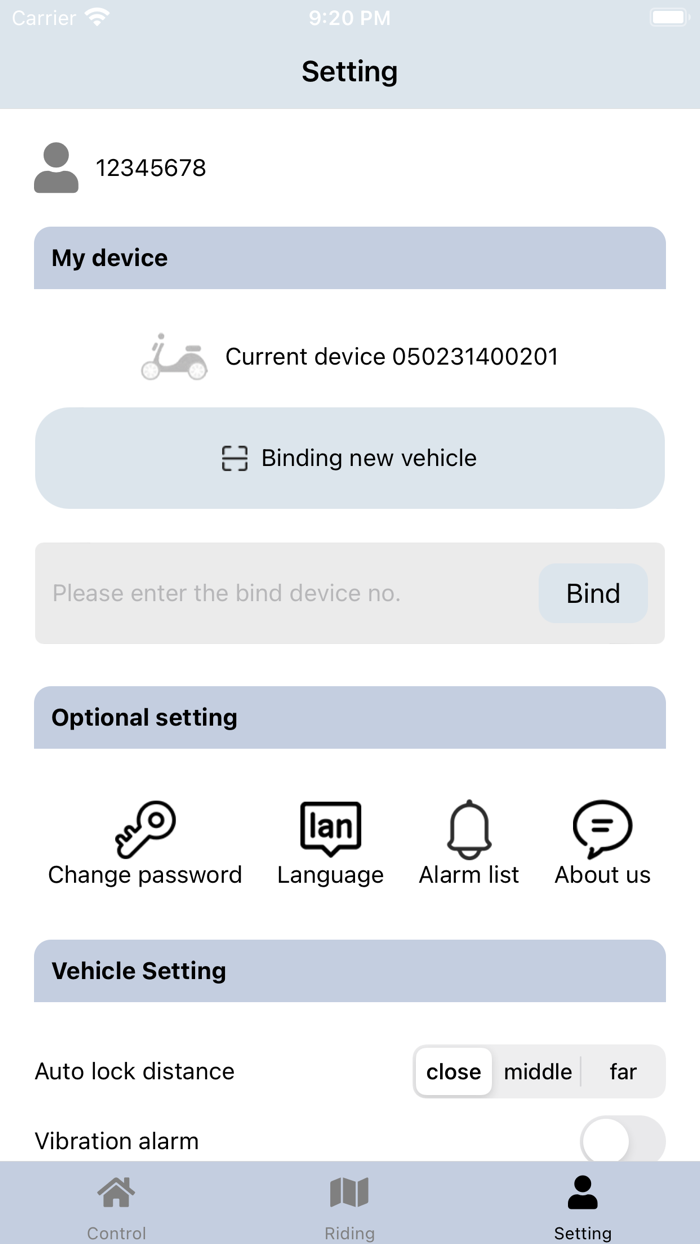The height and width of the screenshot is (1244, 700).
Task: Select far auto lock distance
Action: [x=623, y=1072]
